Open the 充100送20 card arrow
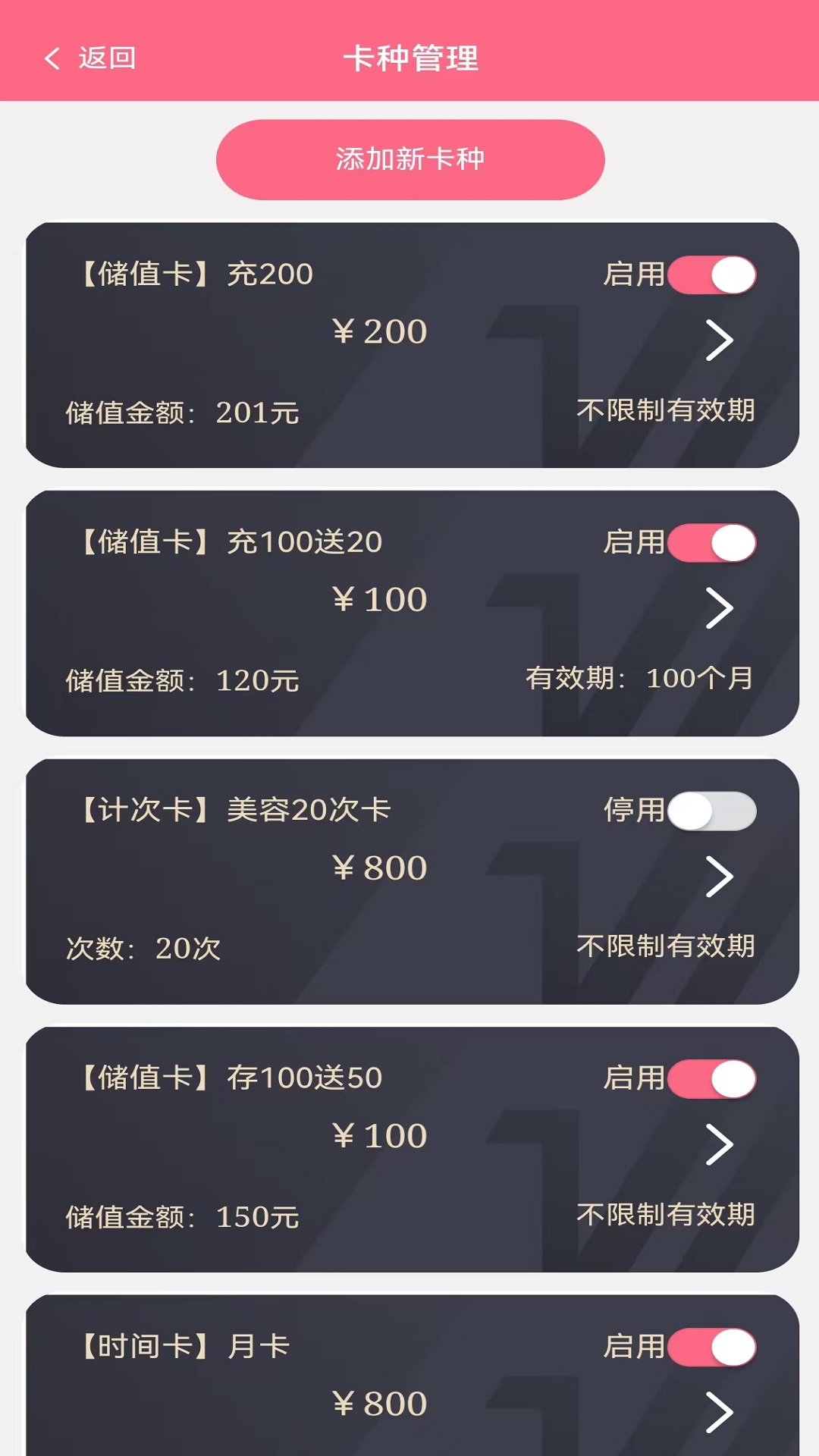The image size is (819, 1456). tap(719, 608)
